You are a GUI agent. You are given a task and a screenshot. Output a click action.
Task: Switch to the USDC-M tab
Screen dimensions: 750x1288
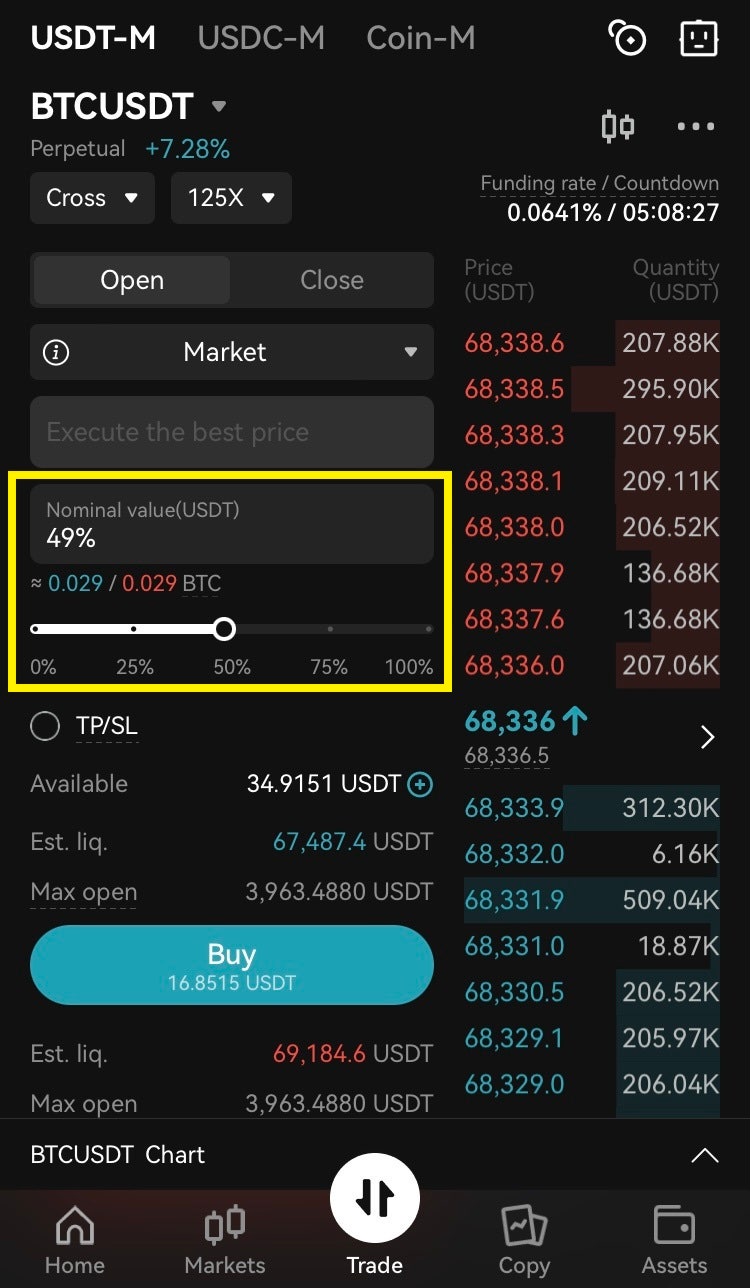click(261, 38)
